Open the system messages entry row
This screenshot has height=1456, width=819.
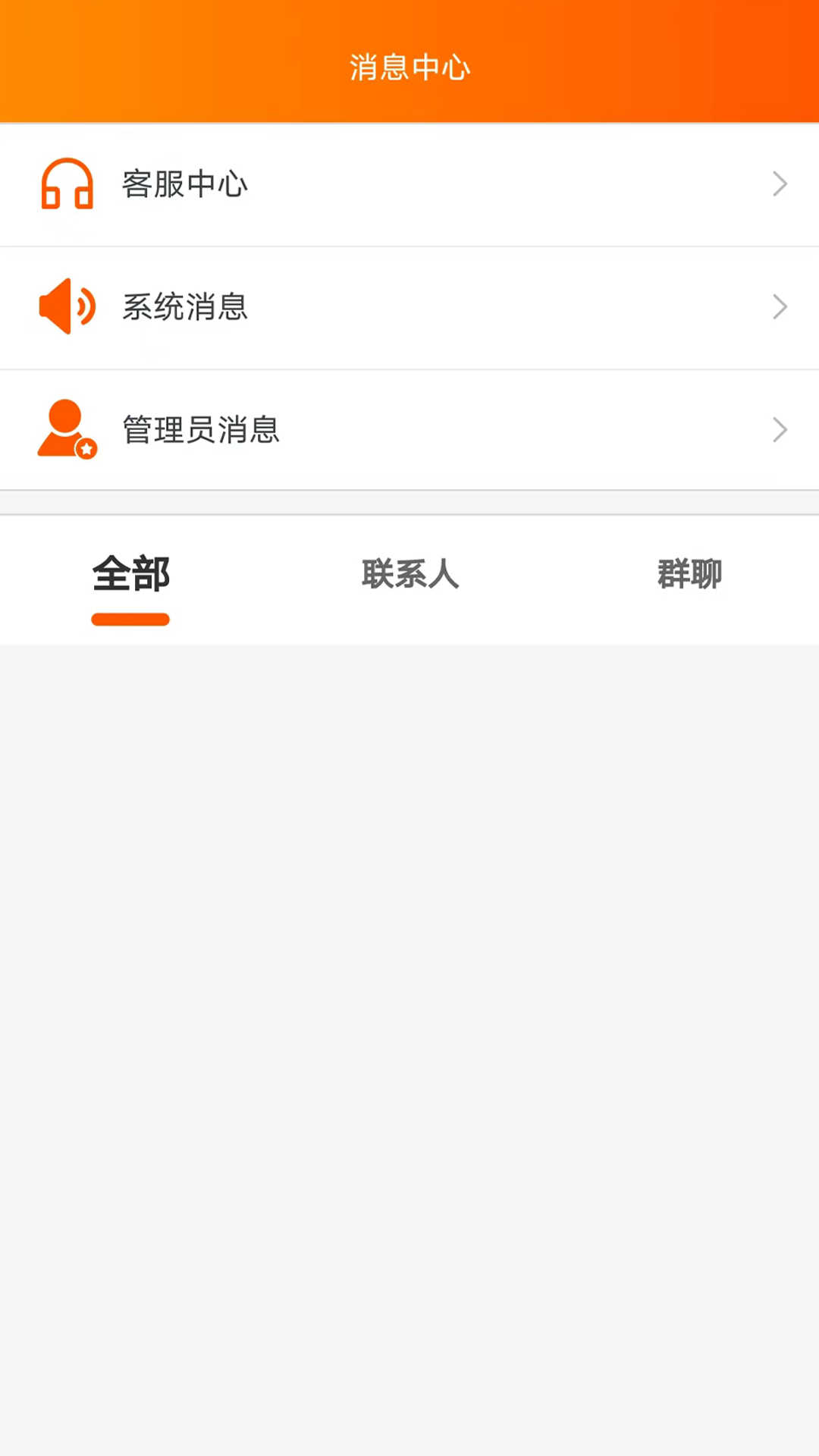tap(409, 306)
